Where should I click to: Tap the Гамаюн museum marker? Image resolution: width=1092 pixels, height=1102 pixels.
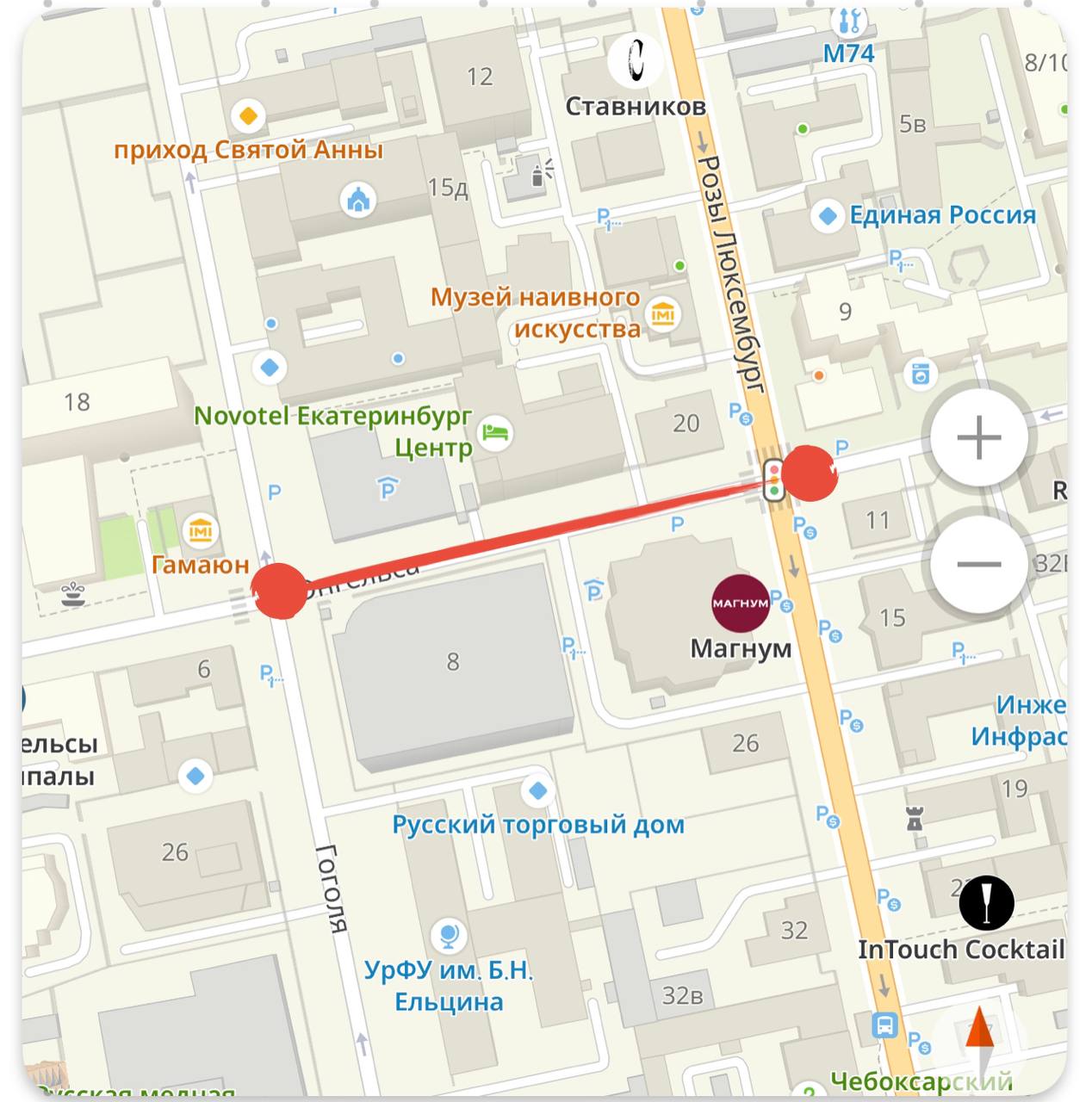point(200,530)
